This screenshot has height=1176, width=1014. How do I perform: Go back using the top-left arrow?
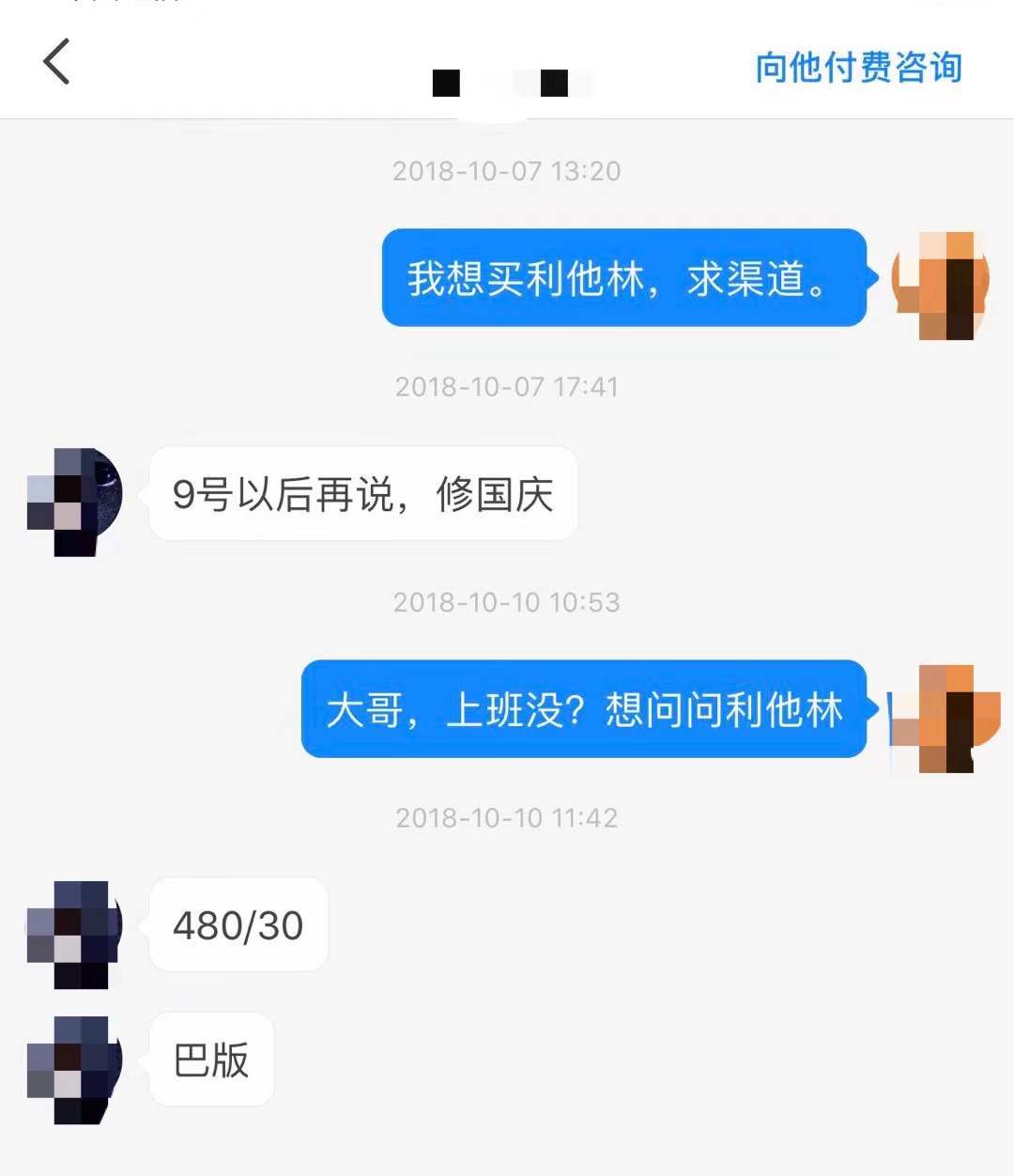click(x=56, y=62)
